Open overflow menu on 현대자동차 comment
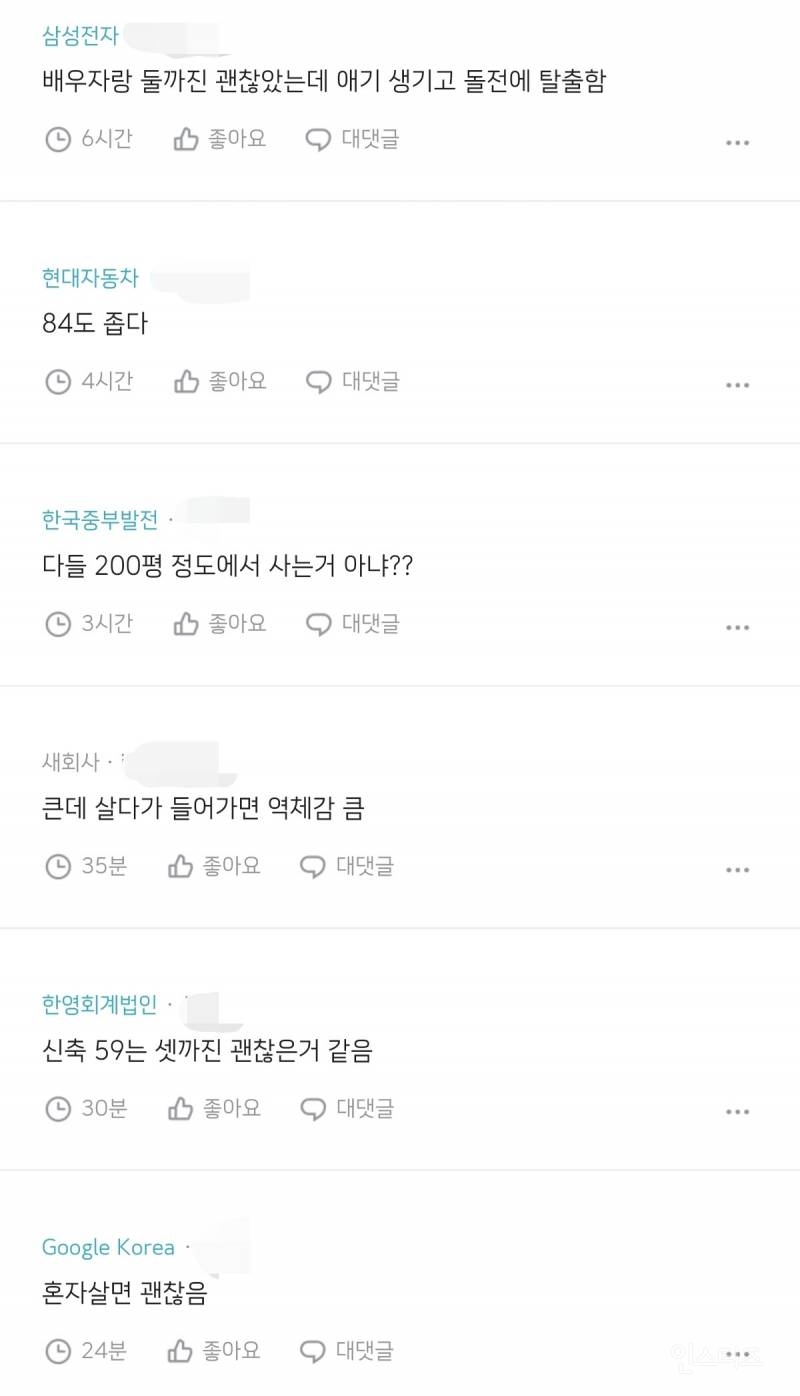800x1396 pixels. pos(737,385)
